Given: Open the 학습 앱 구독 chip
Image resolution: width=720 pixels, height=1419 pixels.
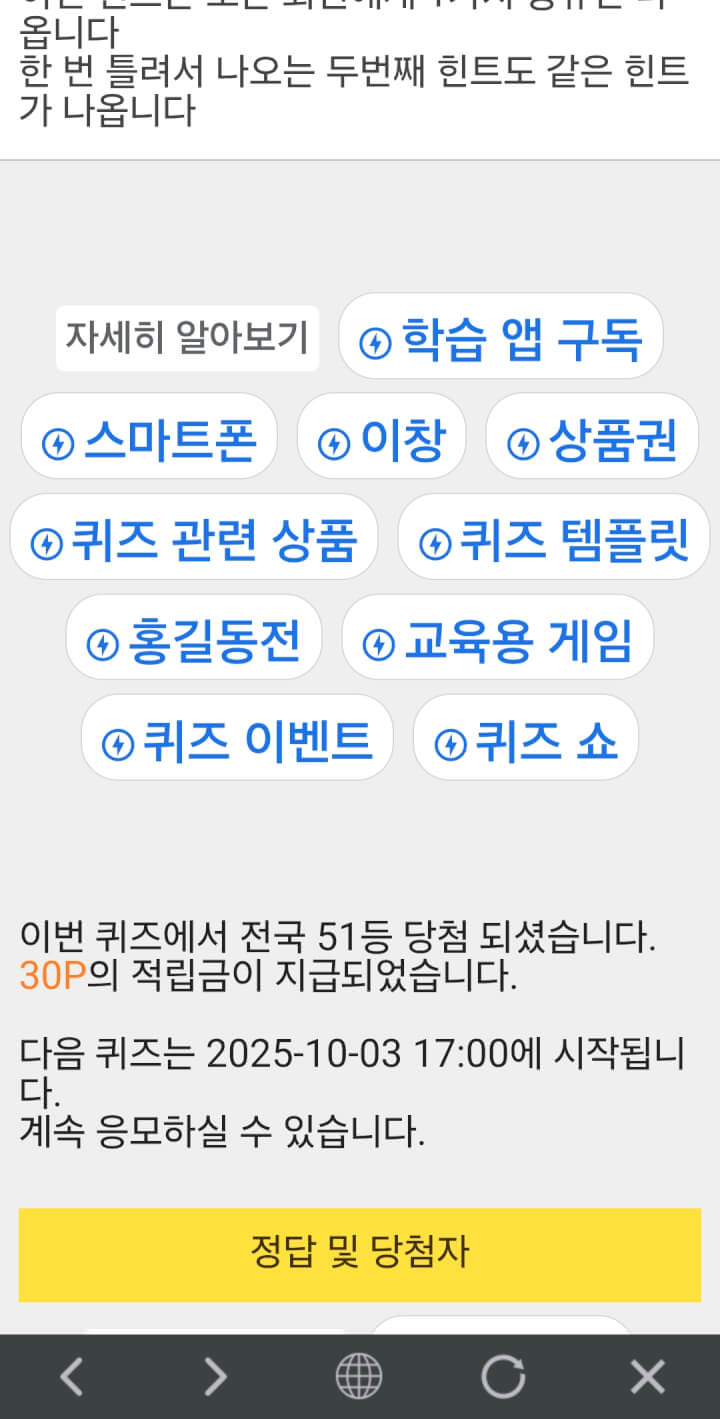Looking at the screenshot, I should pyautogui.click(x=501, y=338).
